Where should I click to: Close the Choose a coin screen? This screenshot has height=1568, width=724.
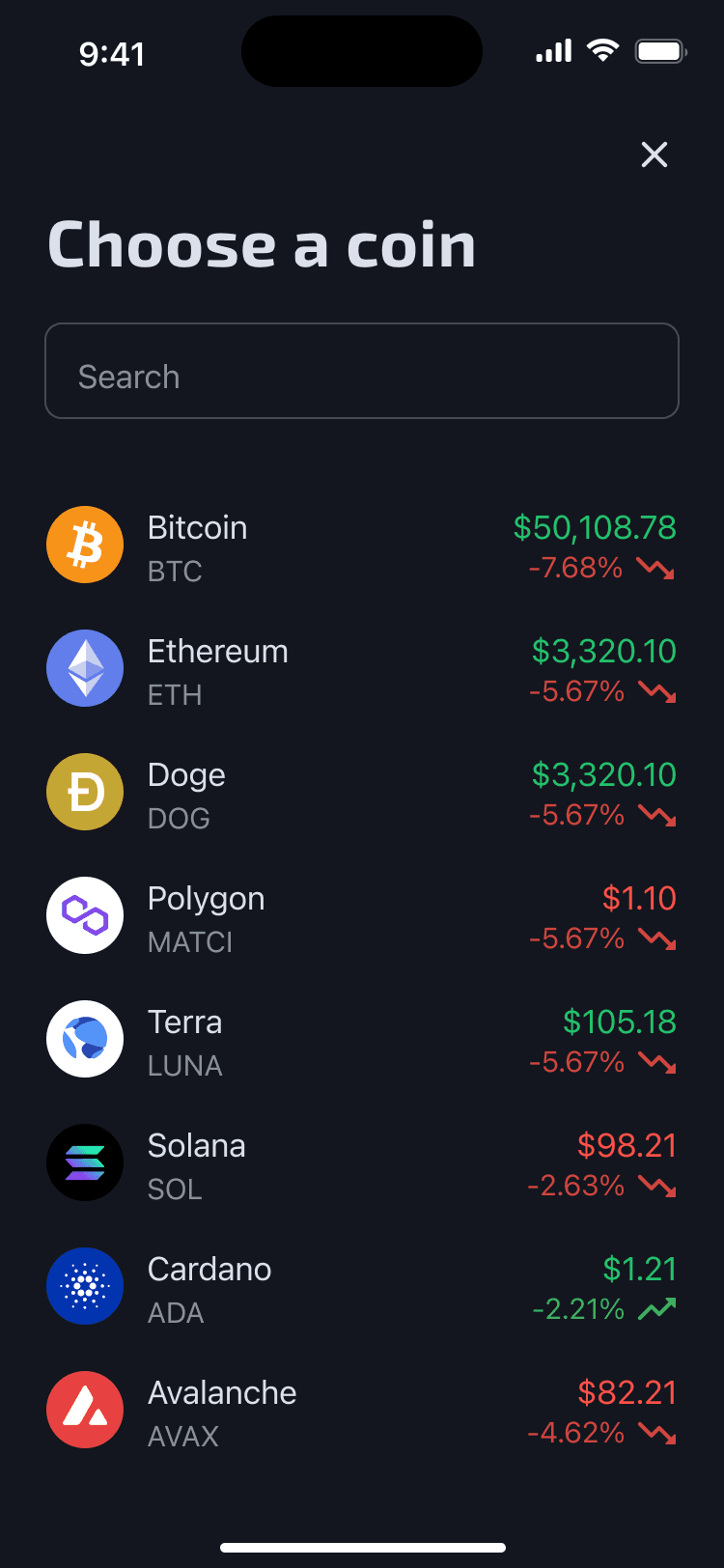click(x=654, y=154)
